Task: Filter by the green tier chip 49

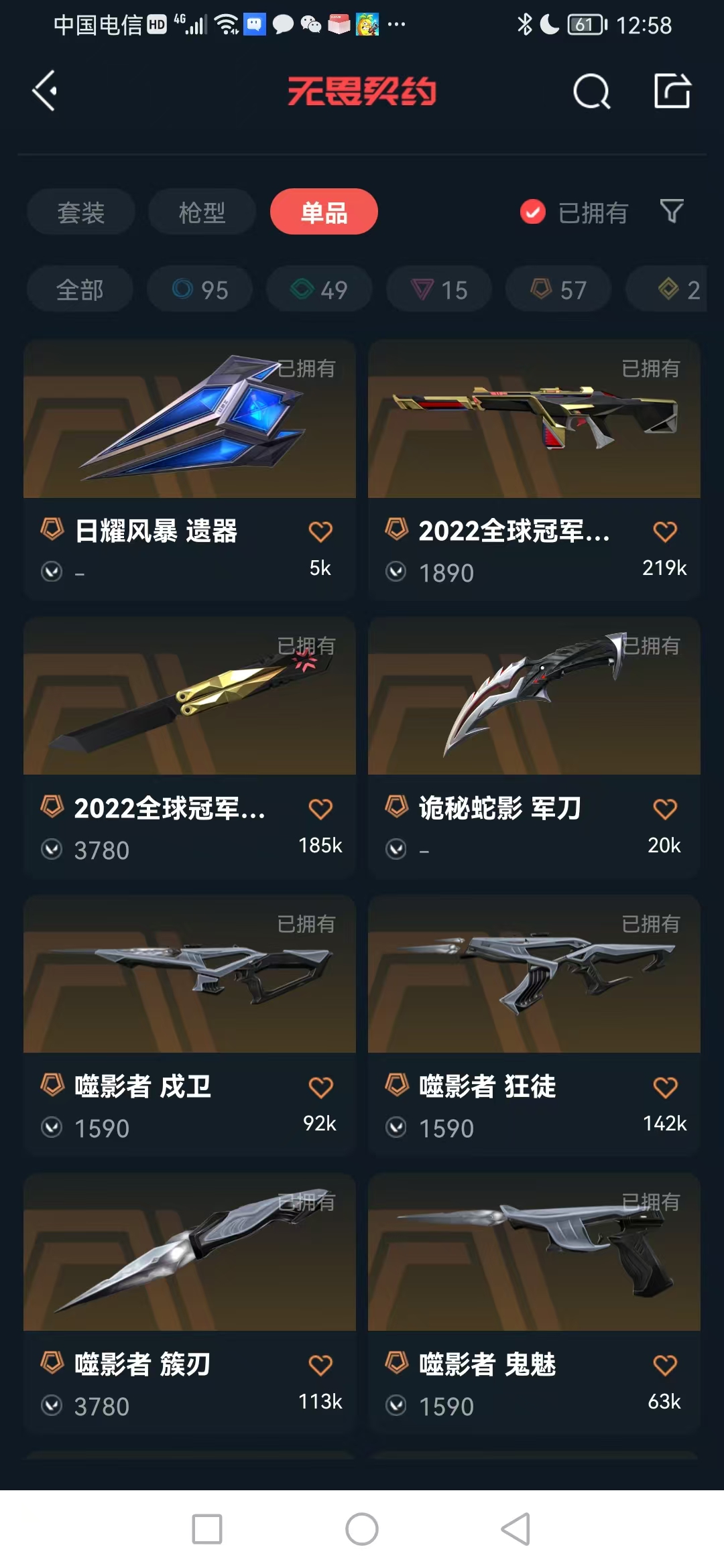Action: [x=319, y=289]
